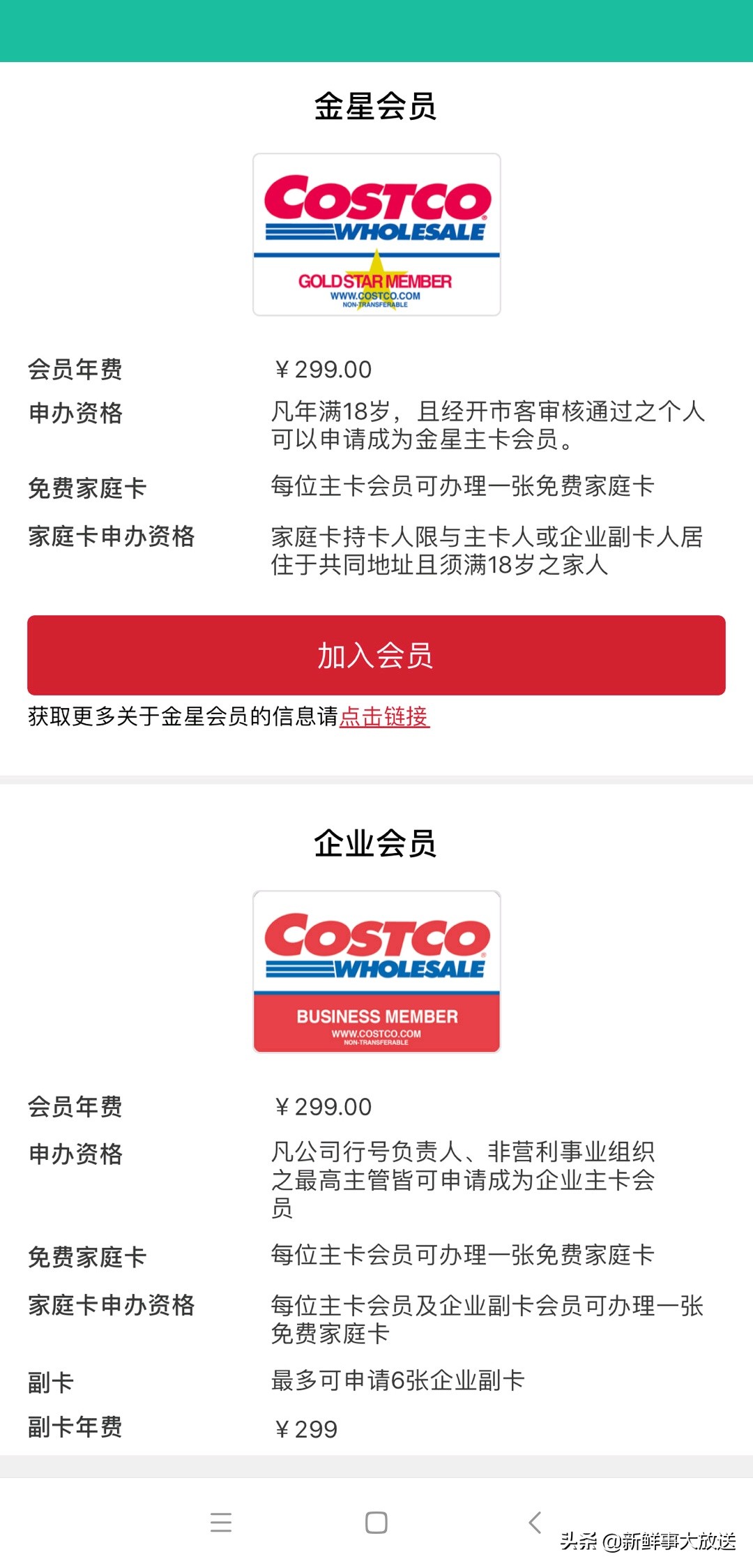Select the 金星会员 section heading
Viewport: 753px width, 1568px height.
tap(376, 106)
